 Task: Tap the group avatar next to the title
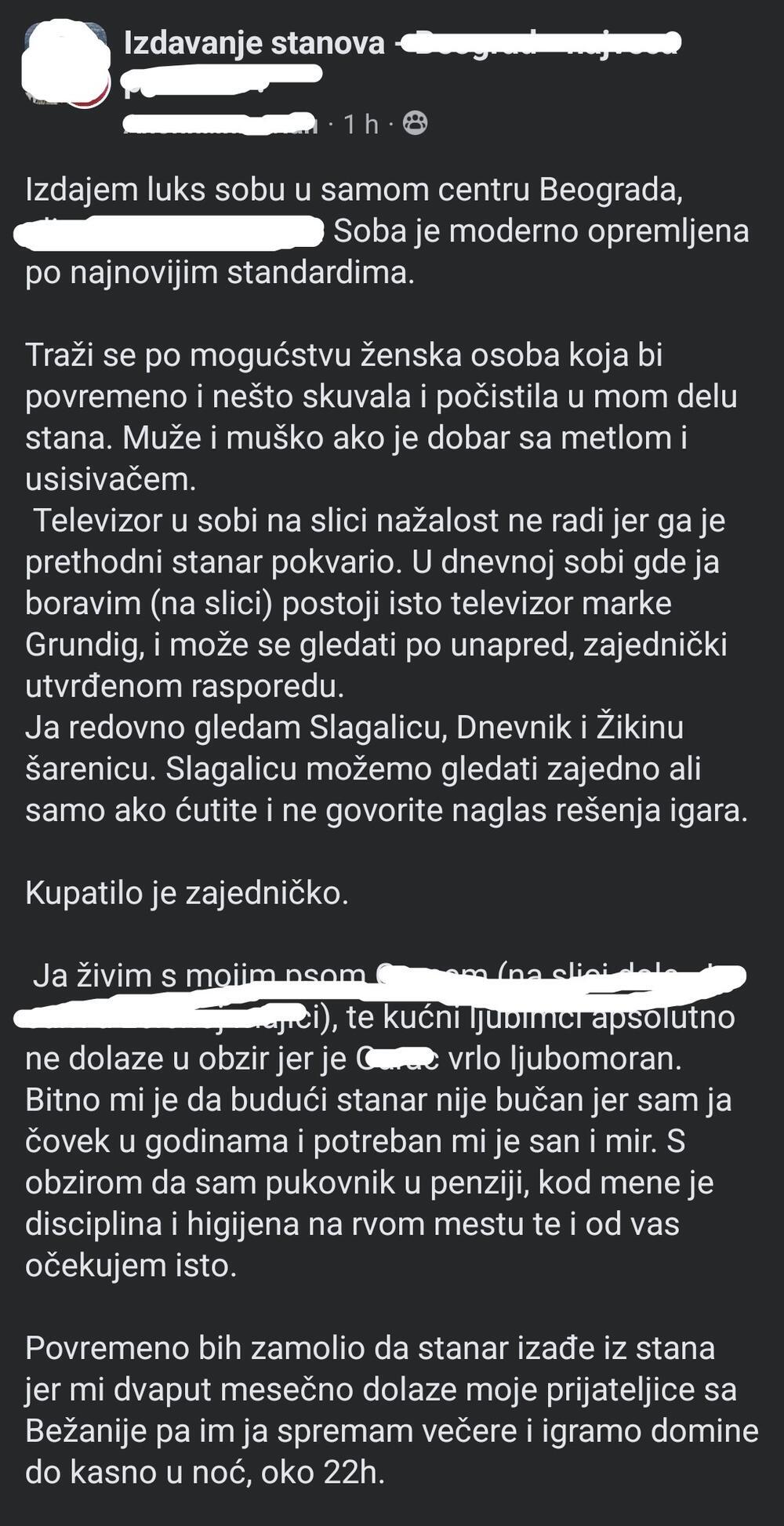point(67,64)
